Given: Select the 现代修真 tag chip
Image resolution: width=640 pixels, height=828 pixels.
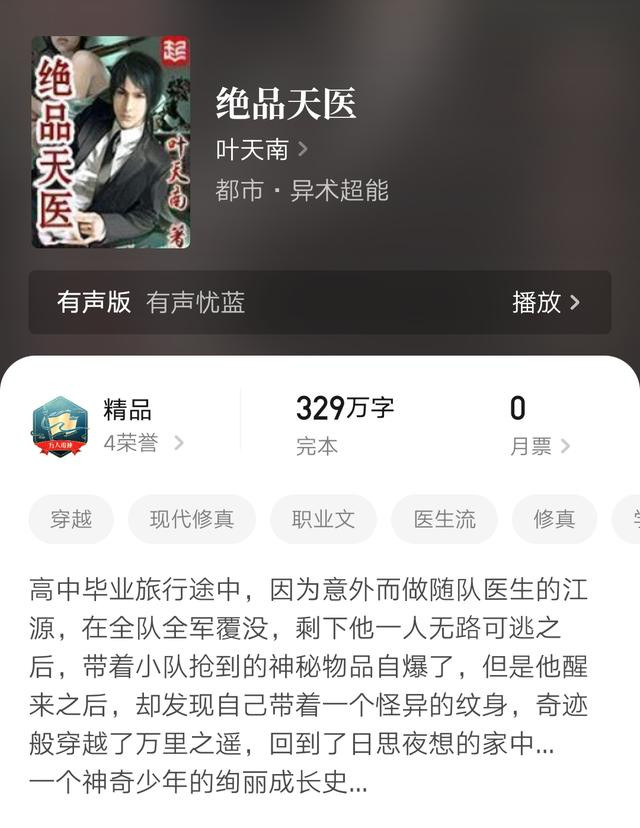Looking at the screenshot, I should point(192,519).
